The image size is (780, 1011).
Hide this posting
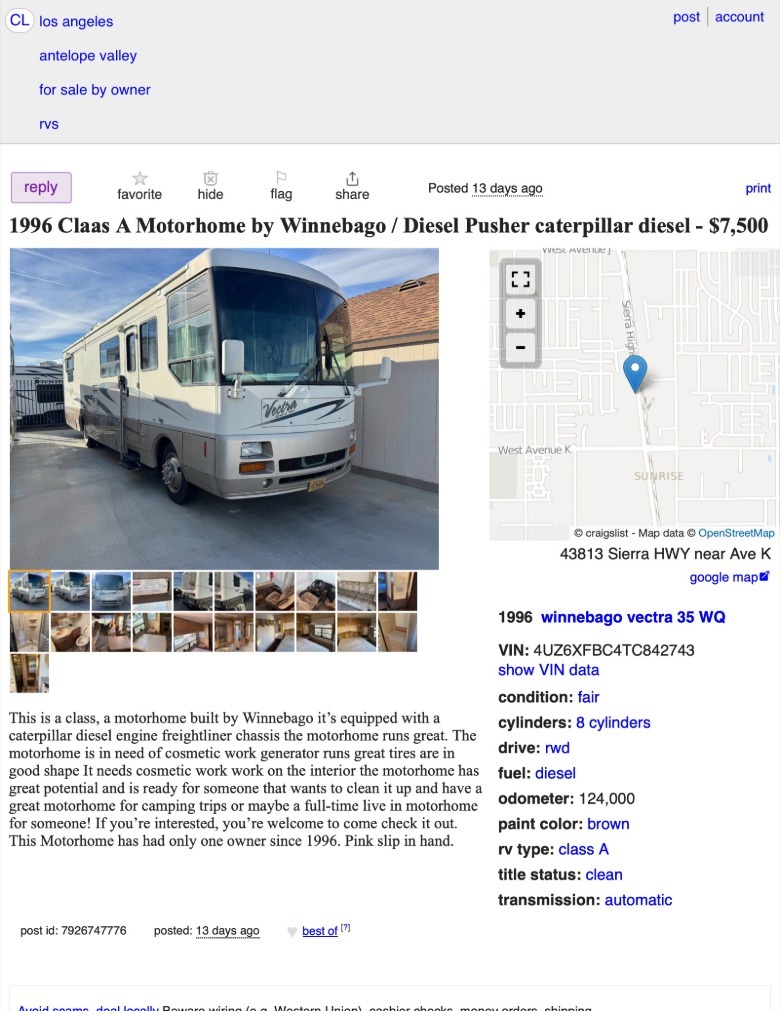coord(210,186)
